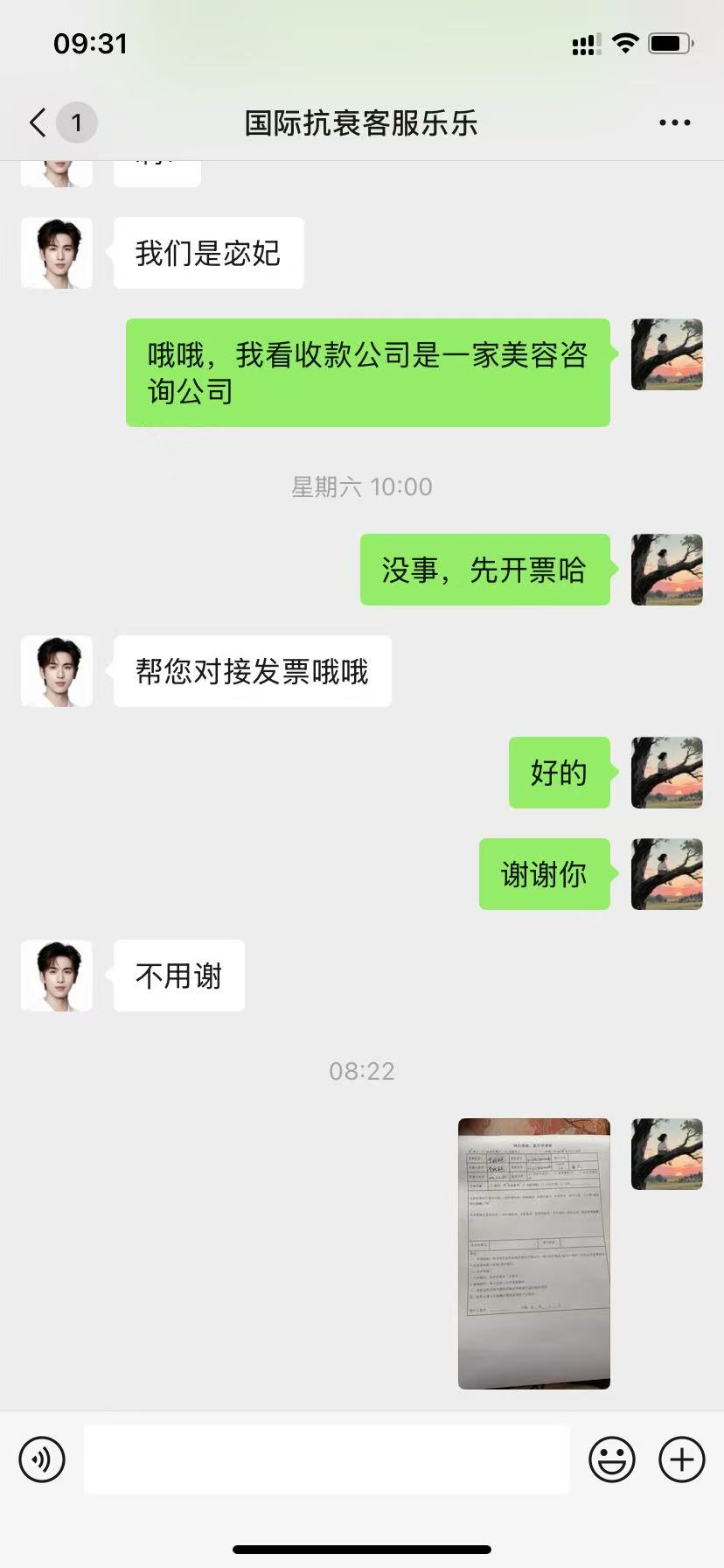Tap the message bubble saying 不用谢
The width and height of the screenshot is (724, 1568).
178,975
